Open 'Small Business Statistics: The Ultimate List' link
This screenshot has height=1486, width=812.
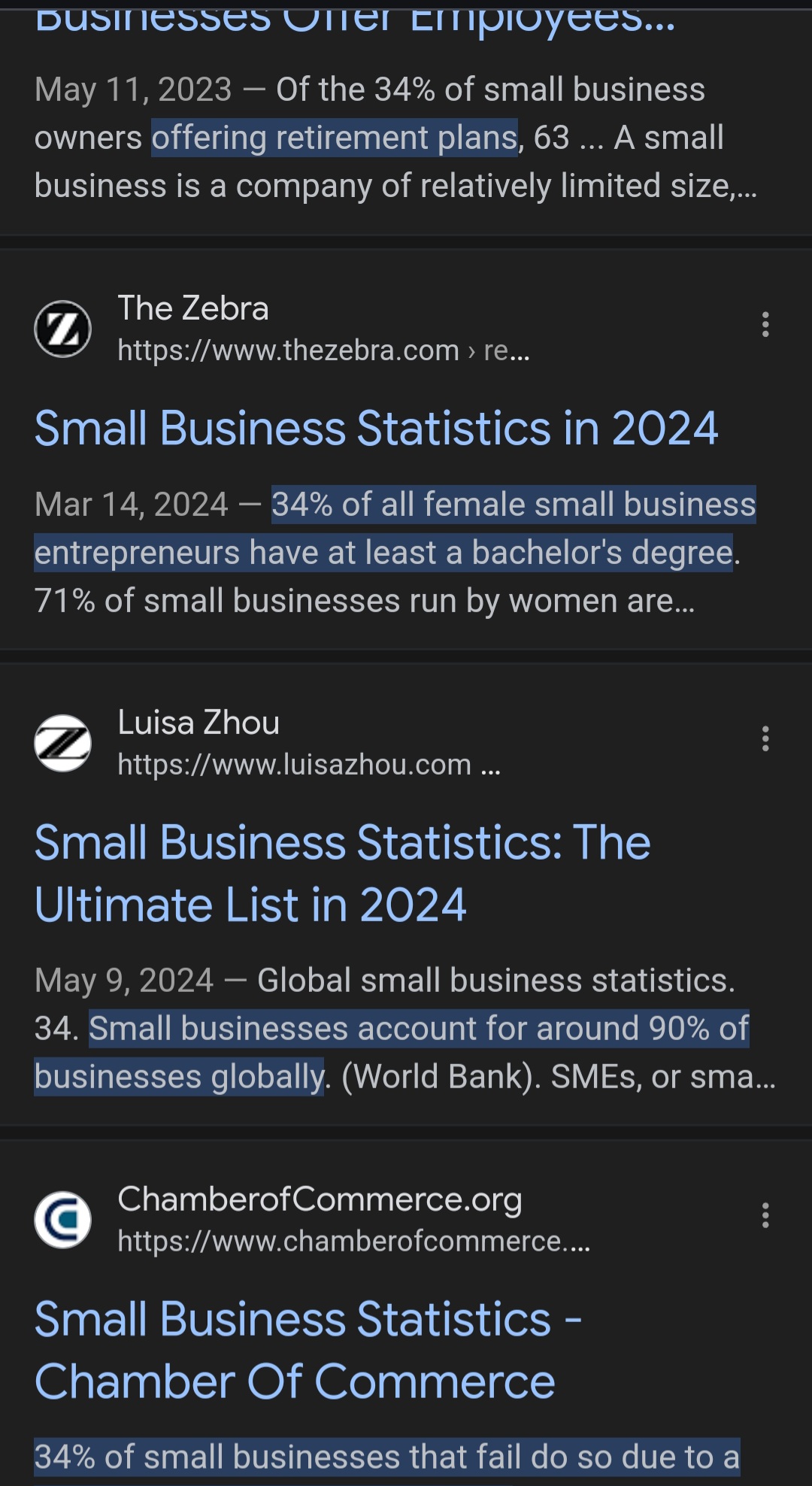pos(342,873)
